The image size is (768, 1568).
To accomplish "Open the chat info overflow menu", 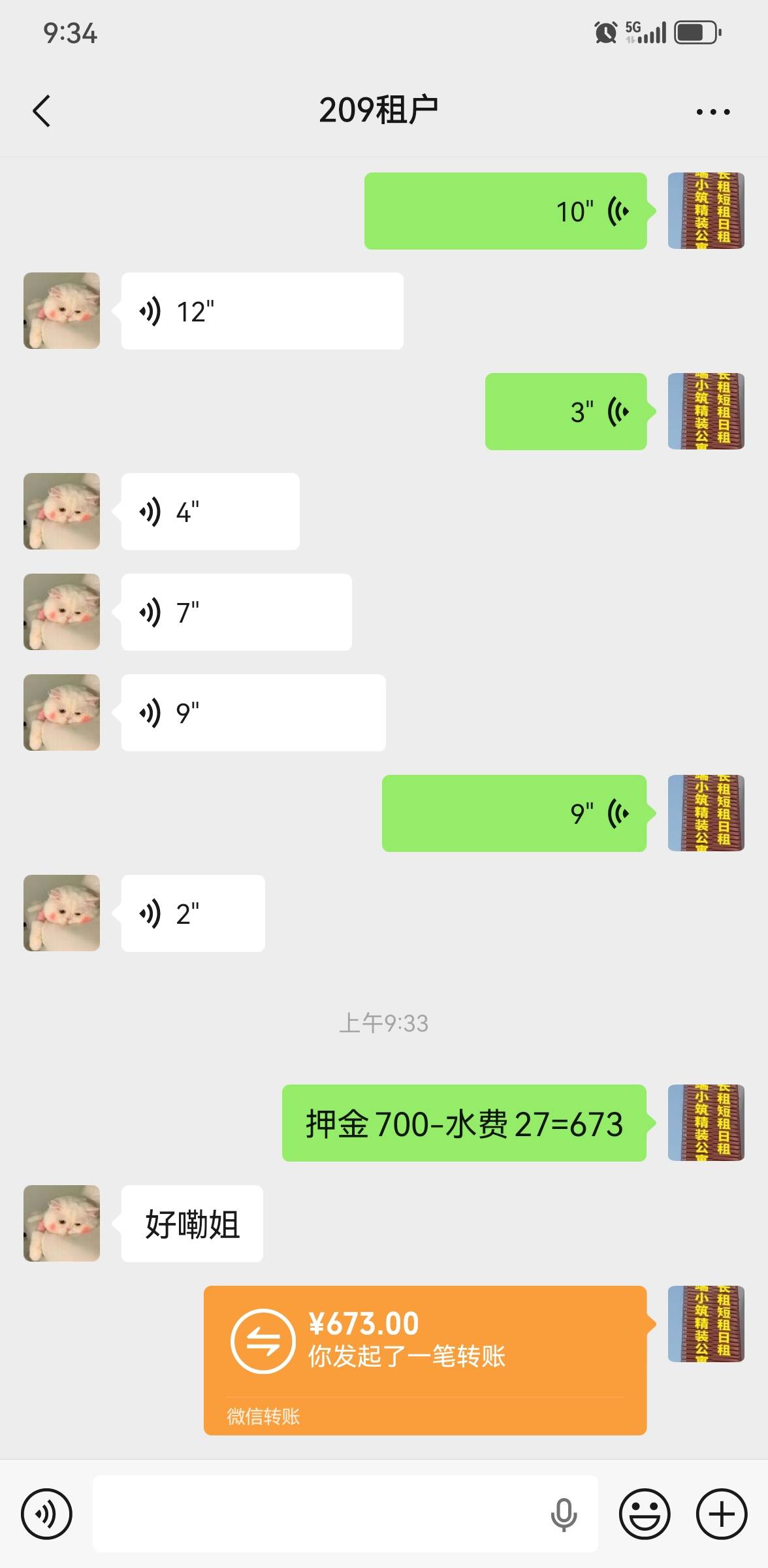I will coord(712,112).
